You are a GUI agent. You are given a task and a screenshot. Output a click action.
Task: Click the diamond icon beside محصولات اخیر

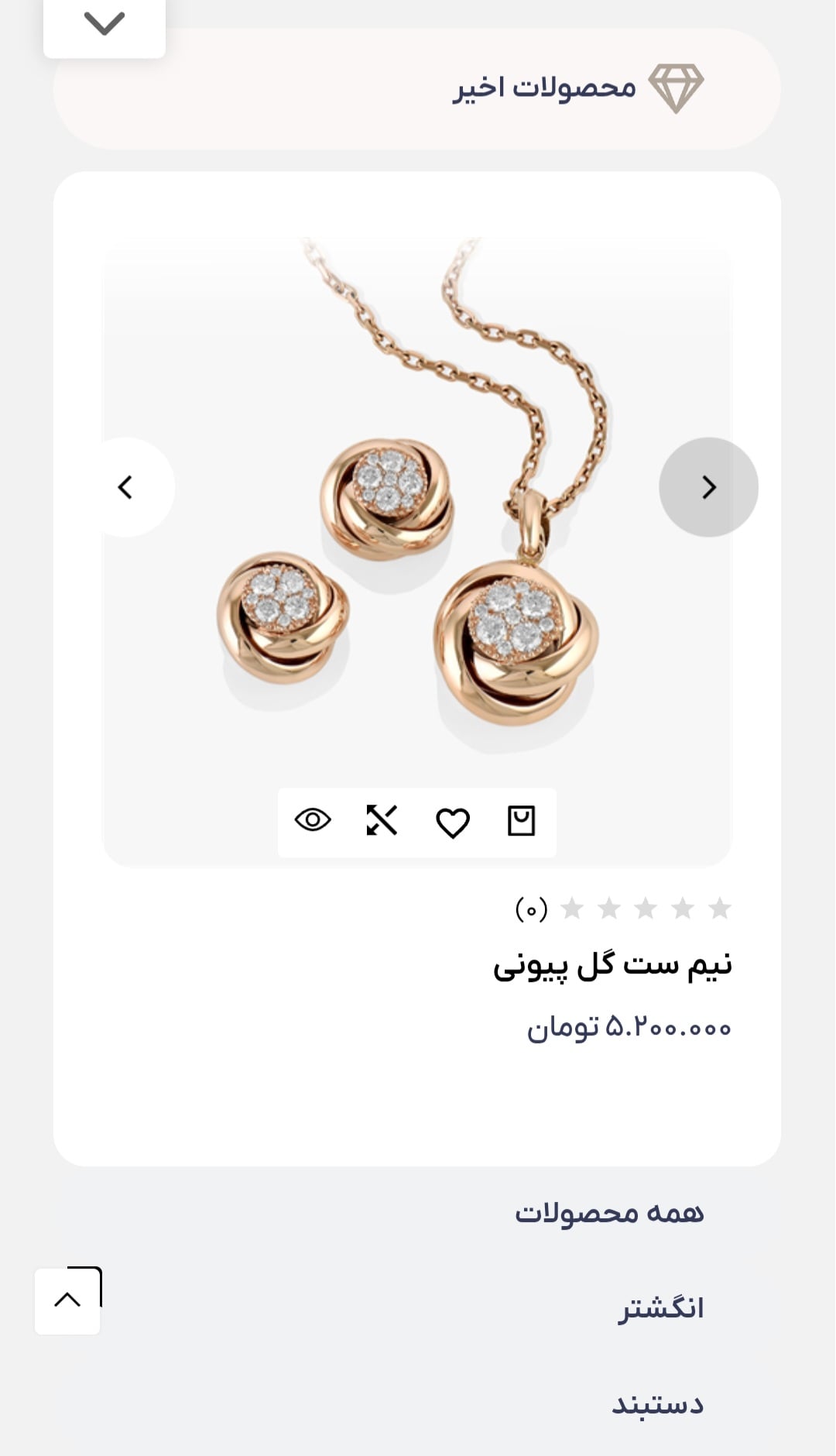pyautogui.click(x=677, y=86)
